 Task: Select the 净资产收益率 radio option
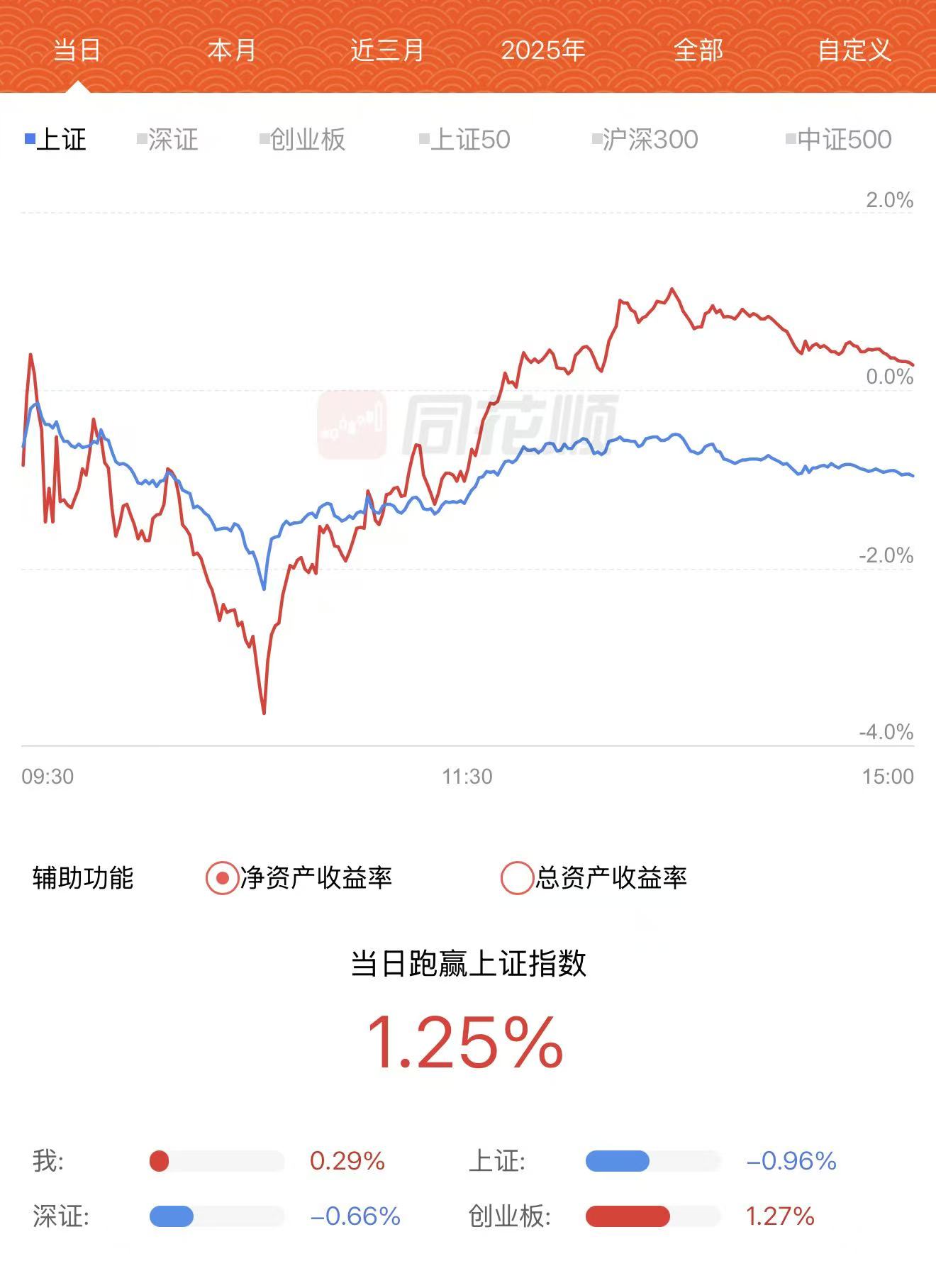tap(223, 878)
